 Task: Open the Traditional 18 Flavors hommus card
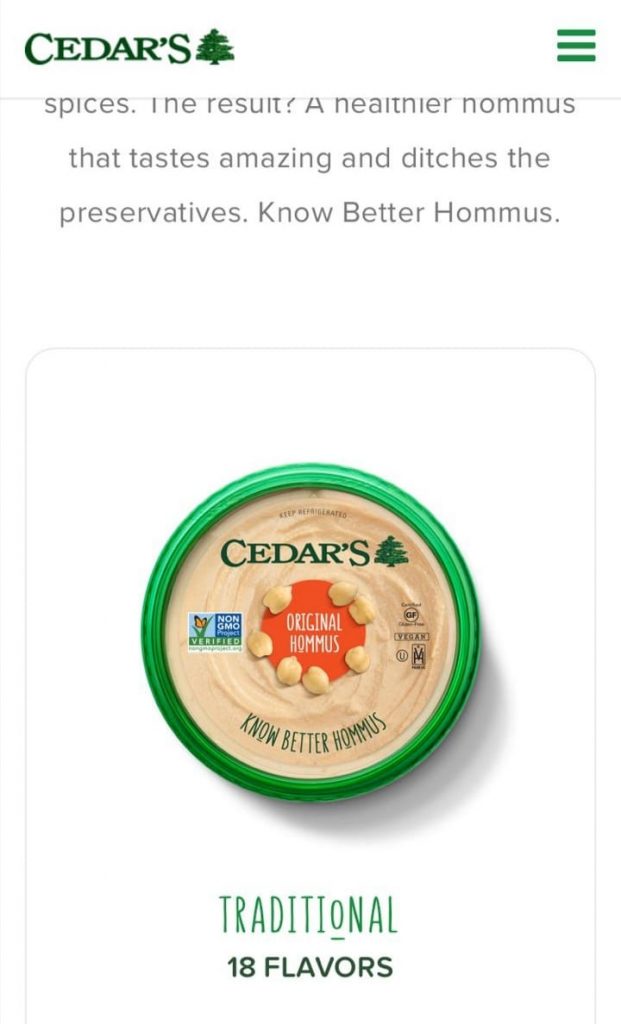310,686
